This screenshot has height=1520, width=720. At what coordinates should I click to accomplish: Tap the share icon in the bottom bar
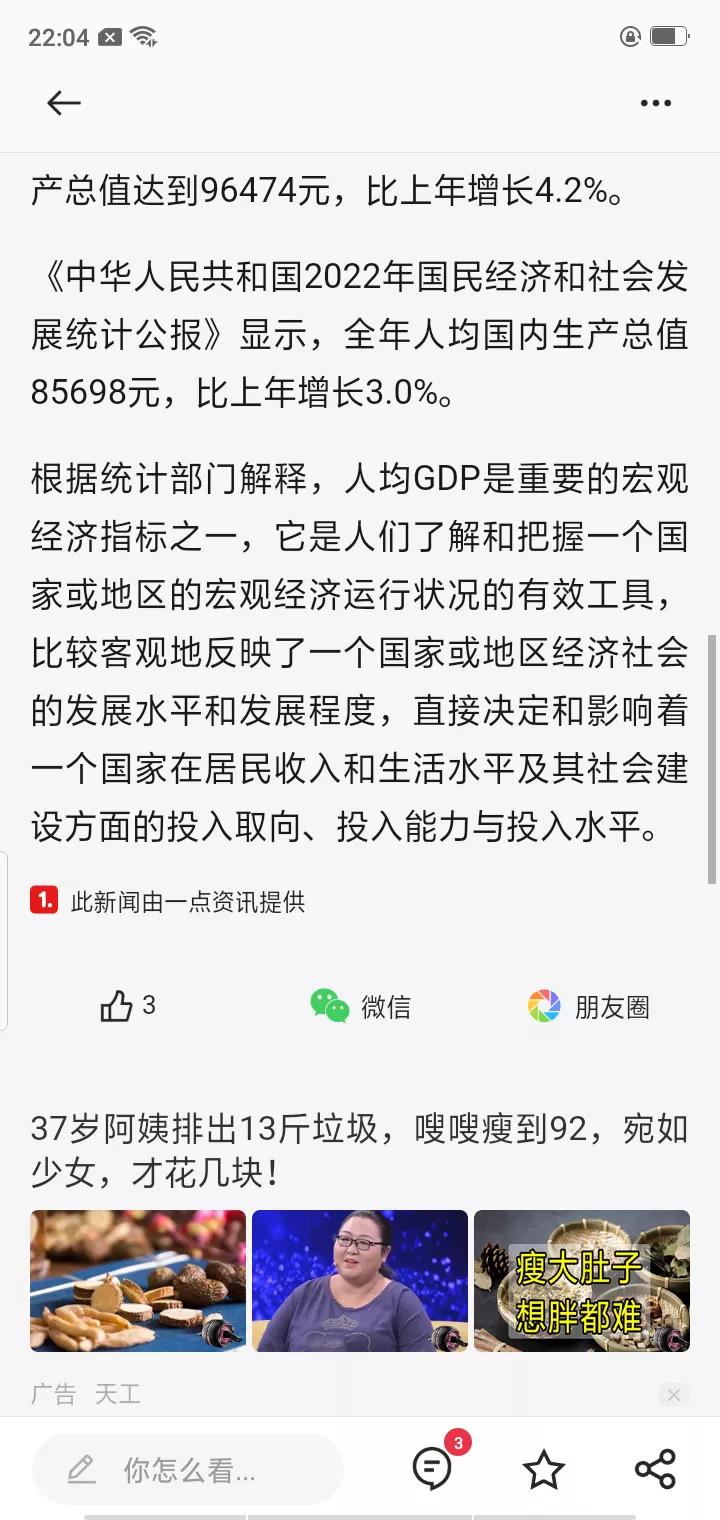pyautogui.click(x=655, y=1469)
